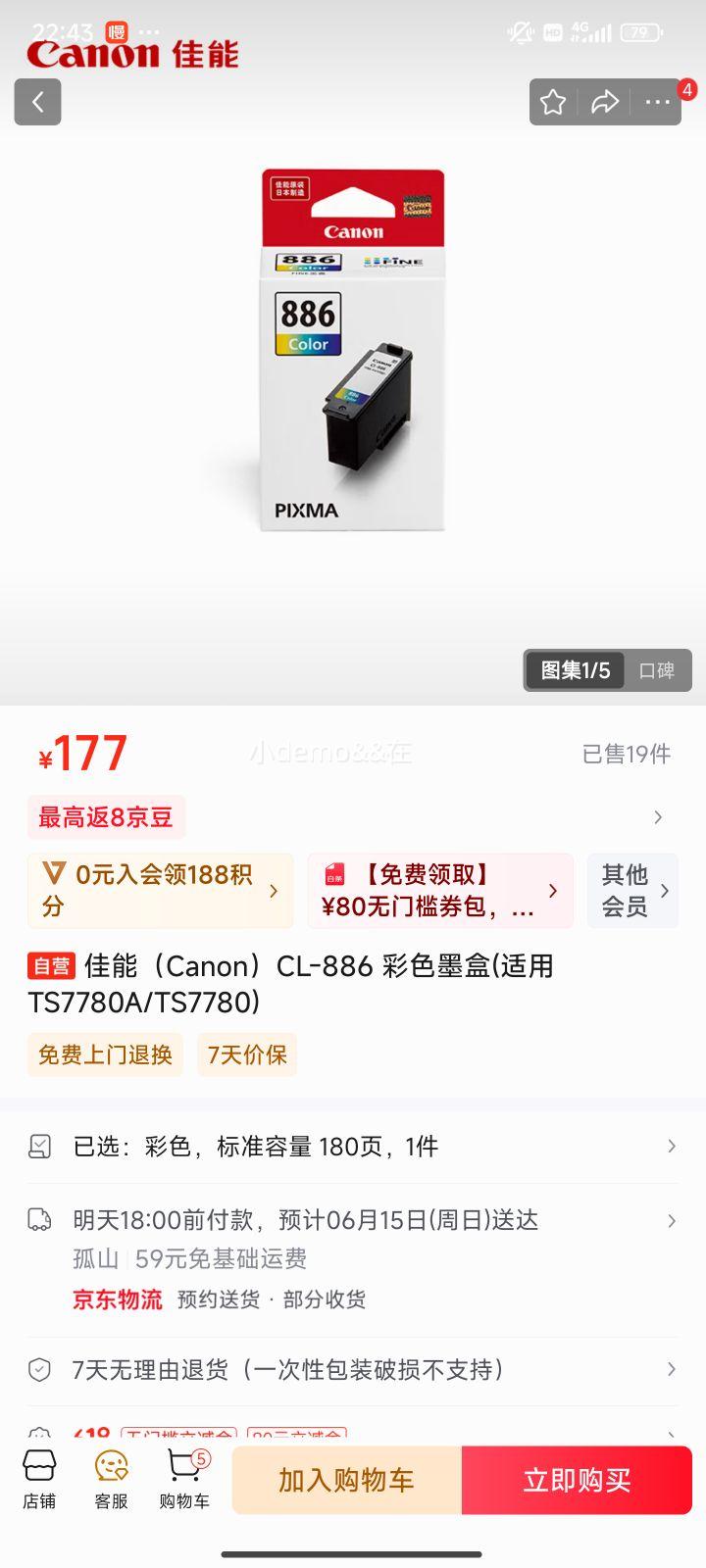Select the 图集1/5 gallery tab

[574, 670]
